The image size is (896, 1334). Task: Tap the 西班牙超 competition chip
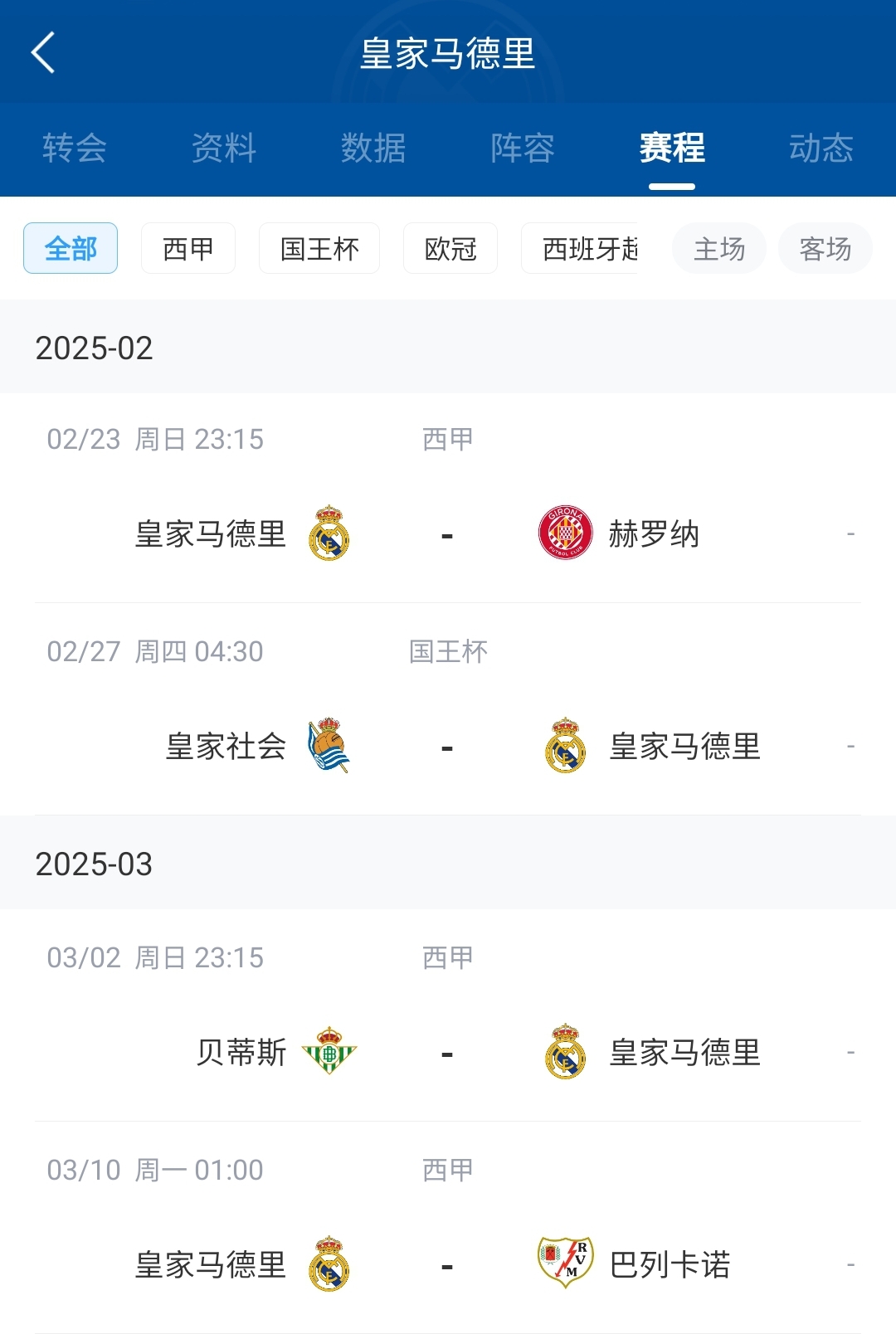(x=581, y=248)
